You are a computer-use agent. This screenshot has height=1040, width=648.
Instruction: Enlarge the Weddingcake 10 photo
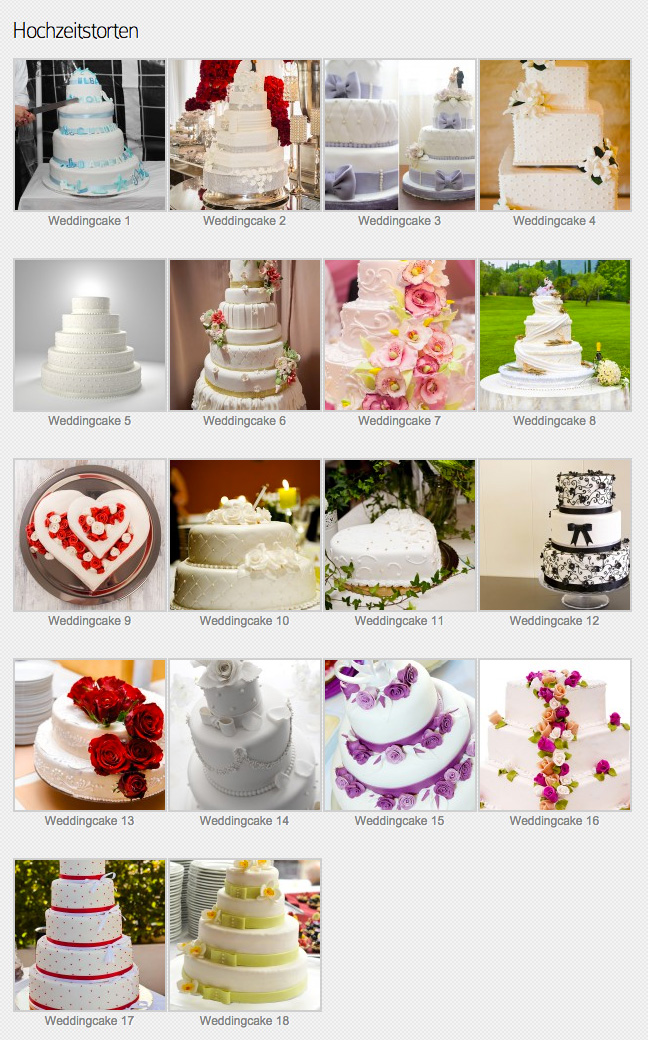pos(245,535)
